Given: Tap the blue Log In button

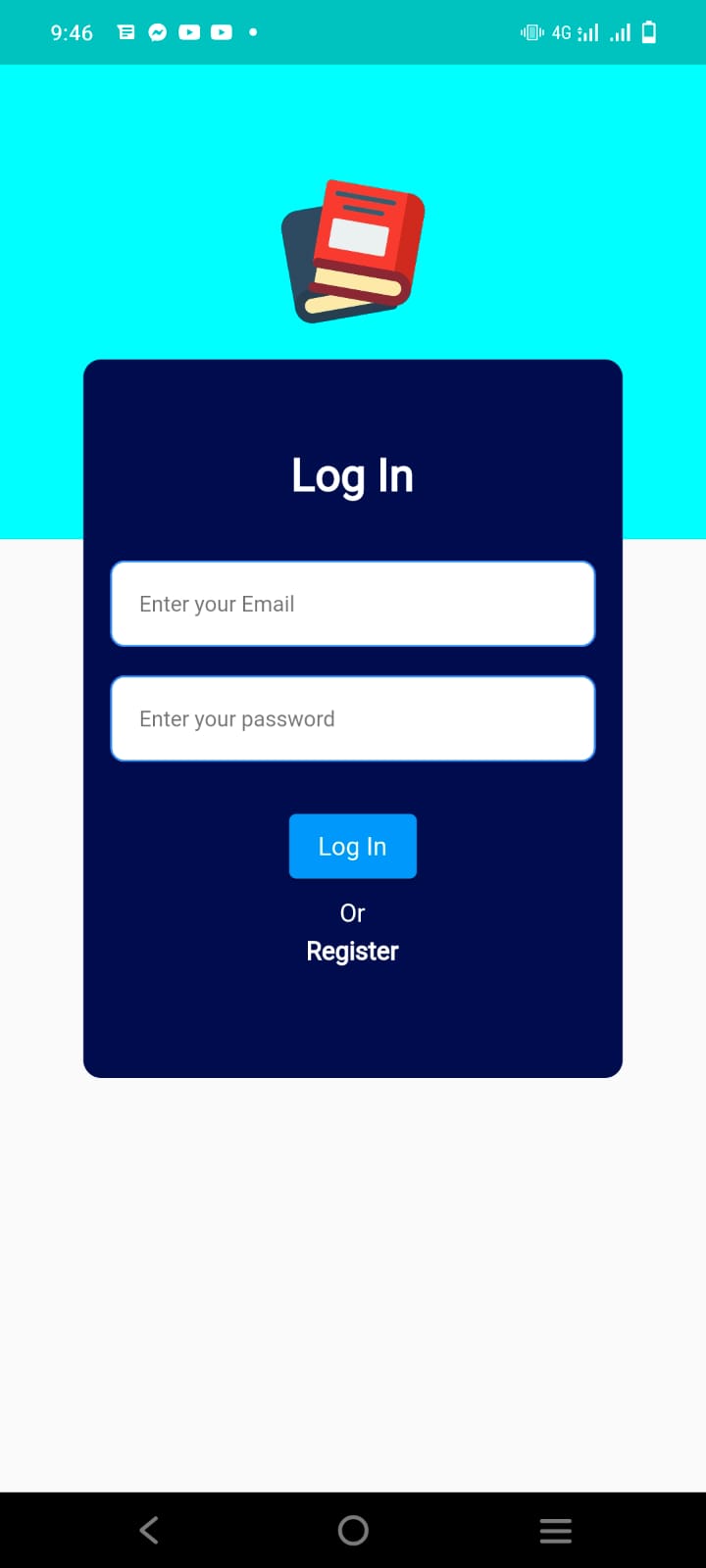Looking at the screenshot, I should click(x=353, y=846).
